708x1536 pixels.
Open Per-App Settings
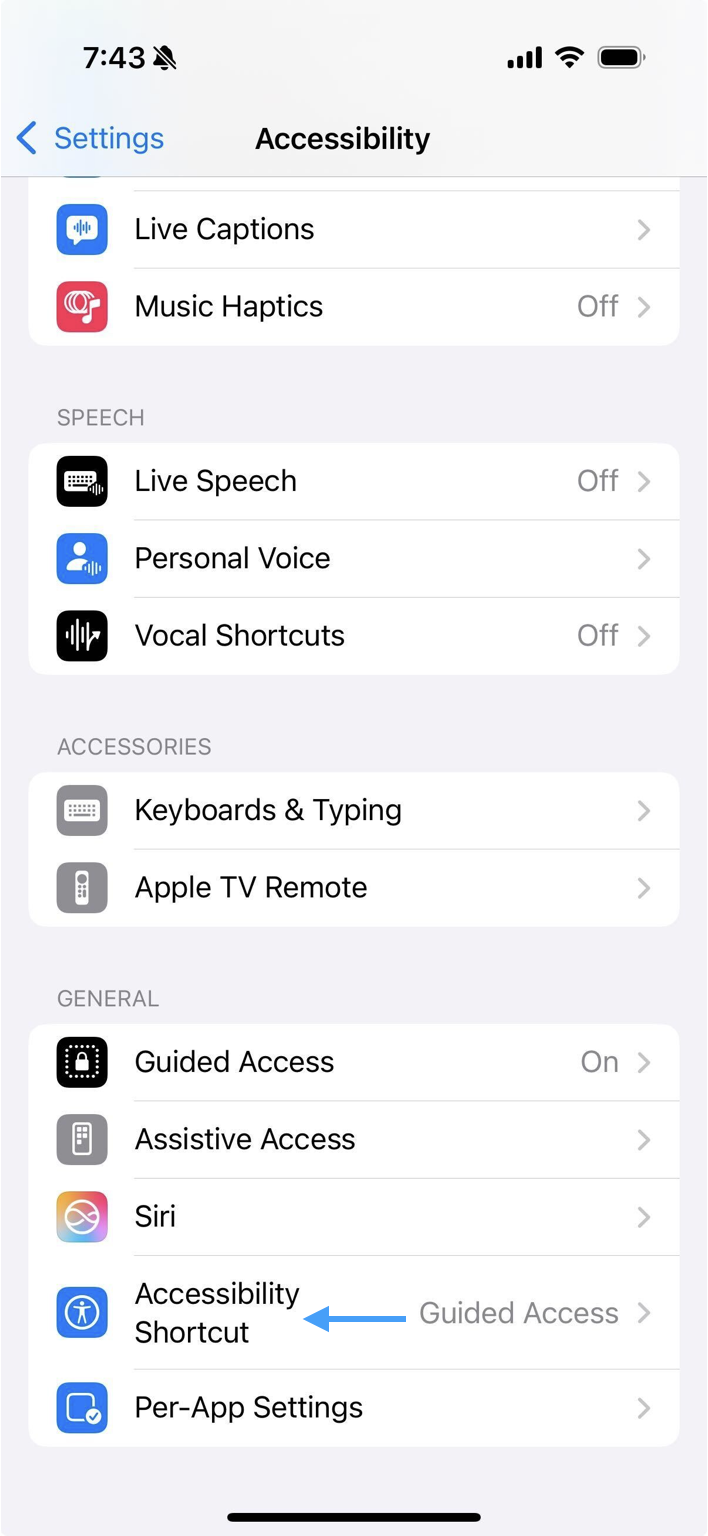click(354, 1407)
